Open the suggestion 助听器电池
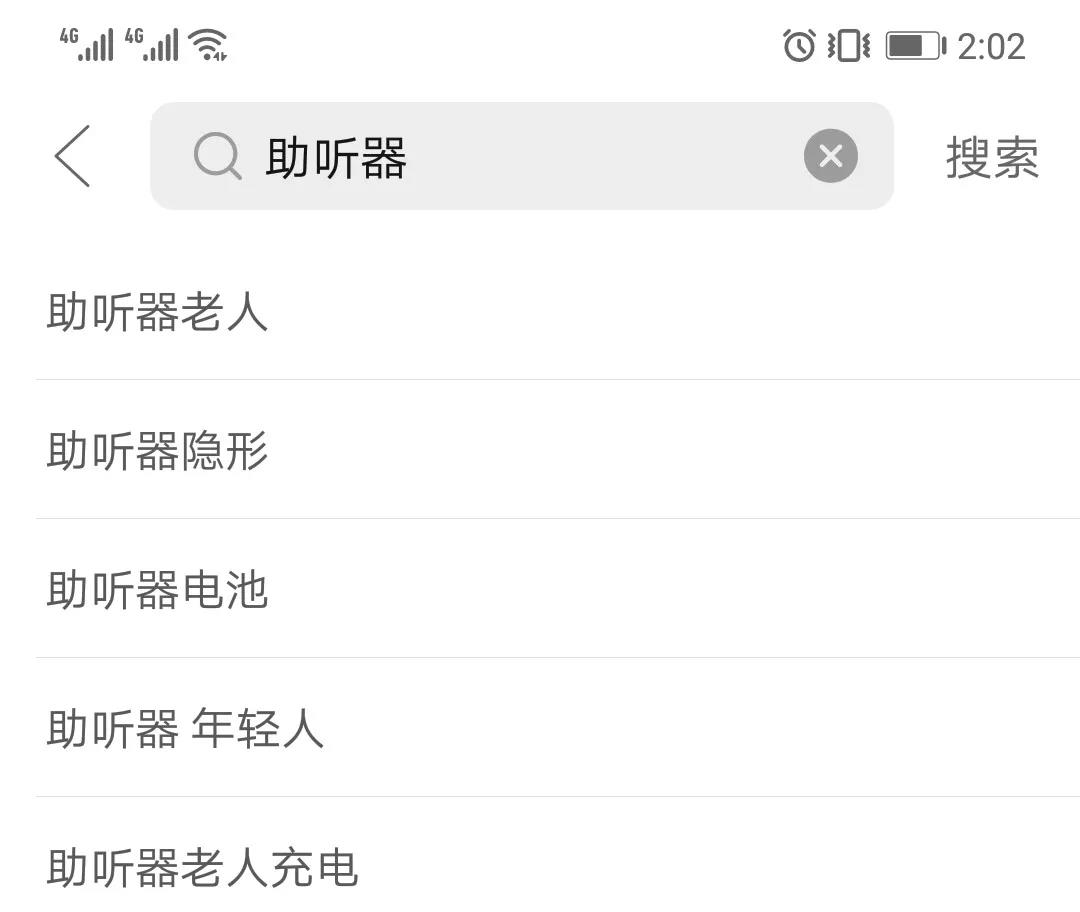The height and width of the screenshot is (912, 1080). (158, 590)
